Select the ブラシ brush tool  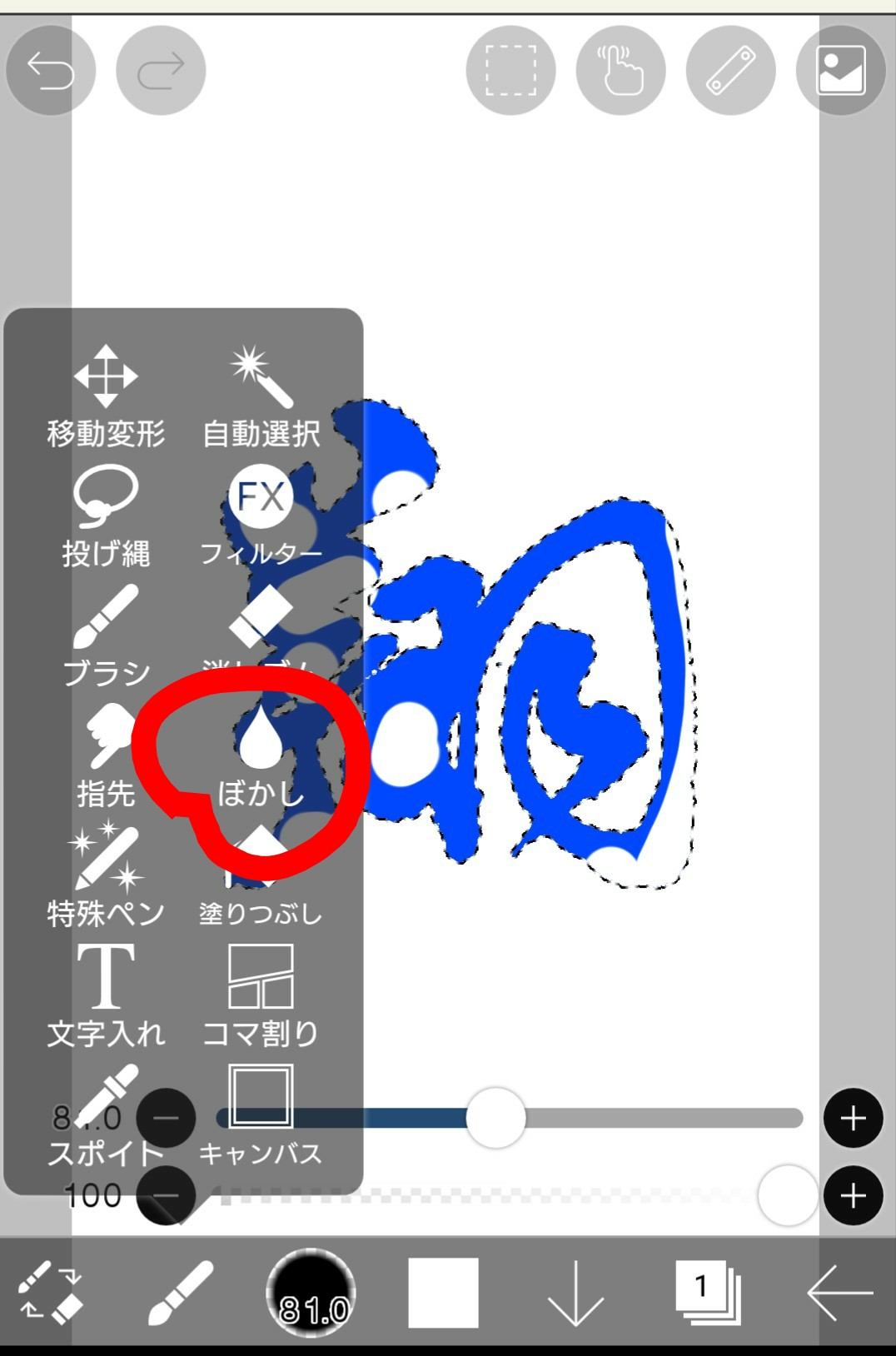tap(106, 635)
